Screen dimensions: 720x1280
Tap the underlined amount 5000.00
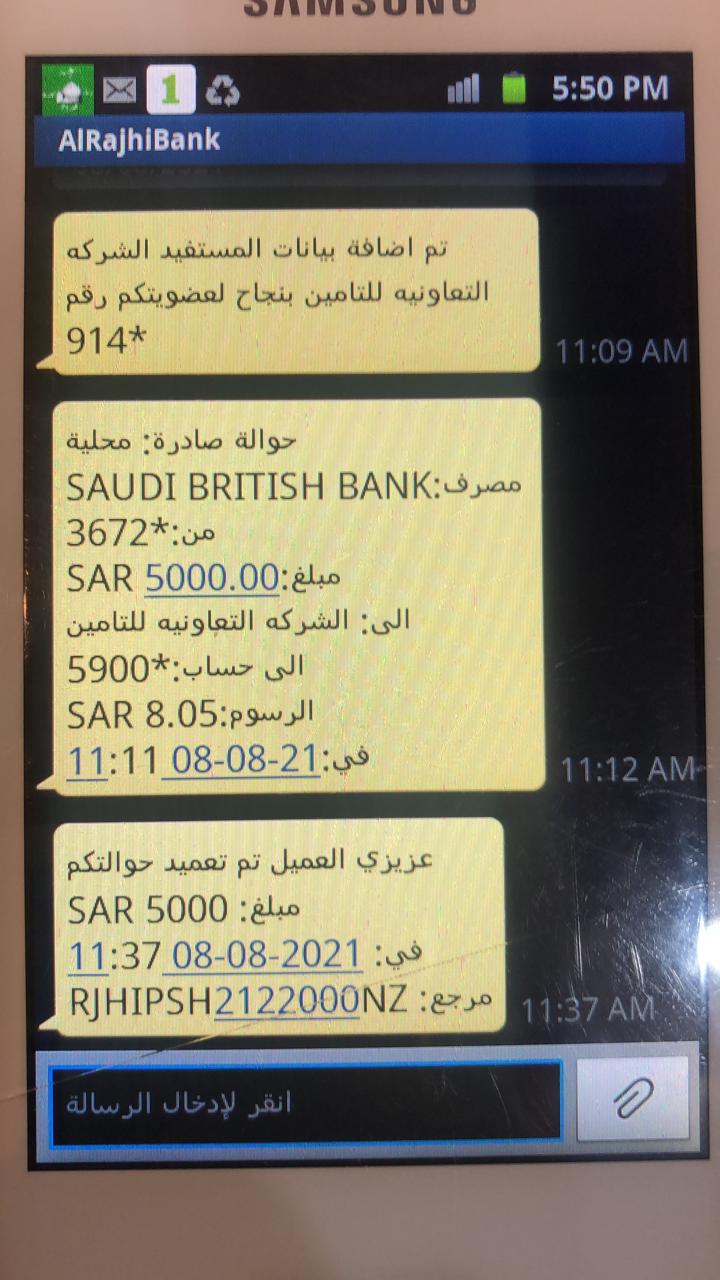pos(212,578)
